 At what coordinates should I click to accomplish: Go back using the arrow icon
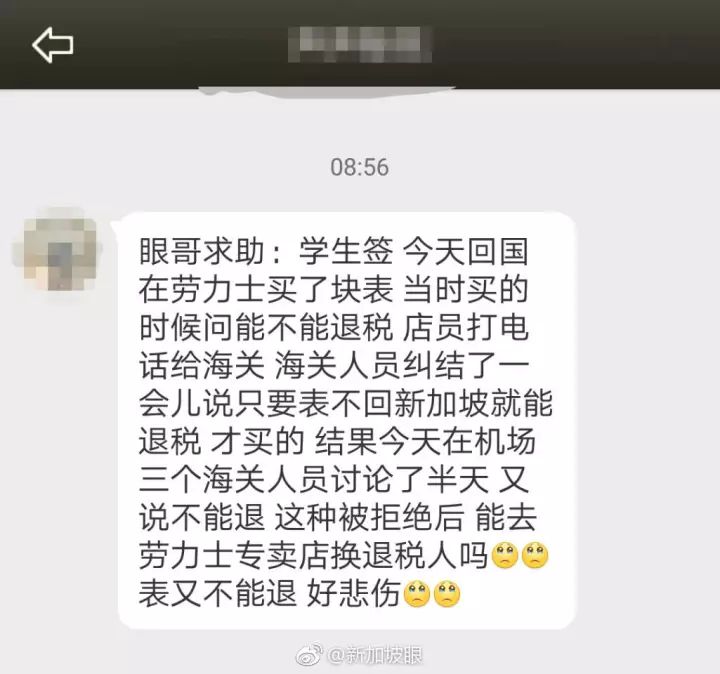click(52, 44)
